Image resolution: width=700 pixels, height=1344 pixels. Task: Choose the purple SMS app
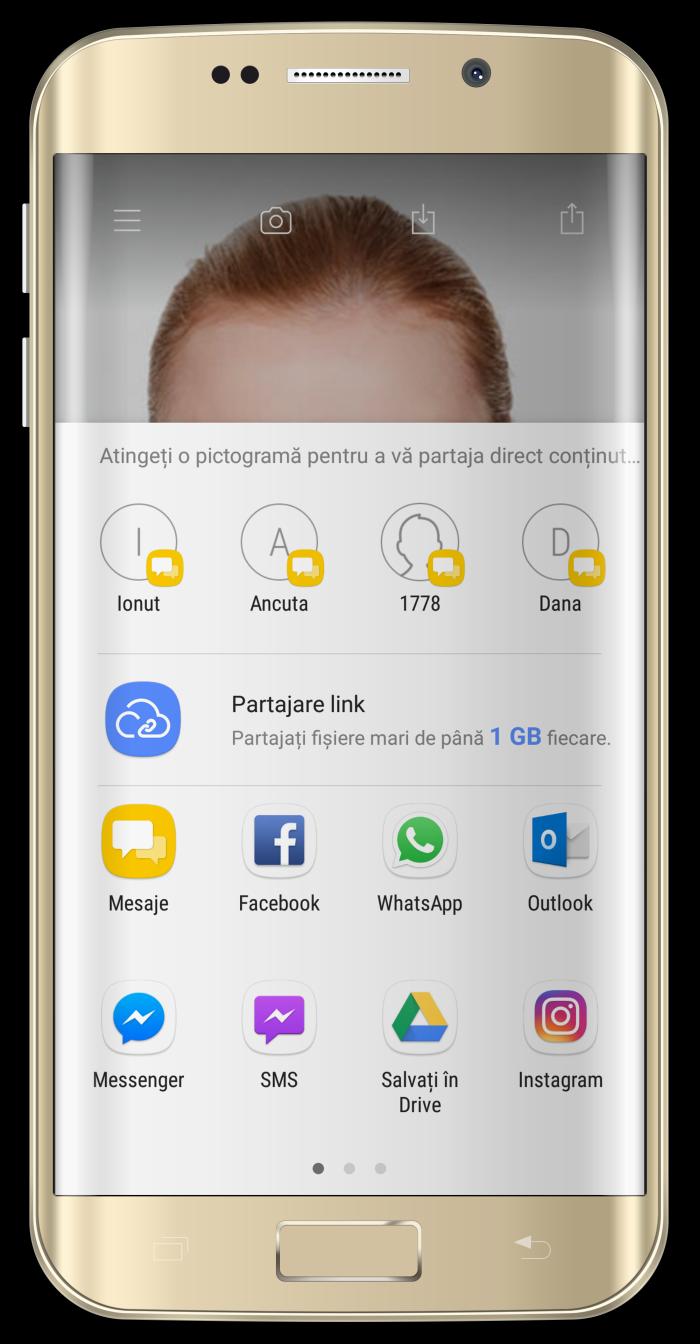(x=279, y=1019)
